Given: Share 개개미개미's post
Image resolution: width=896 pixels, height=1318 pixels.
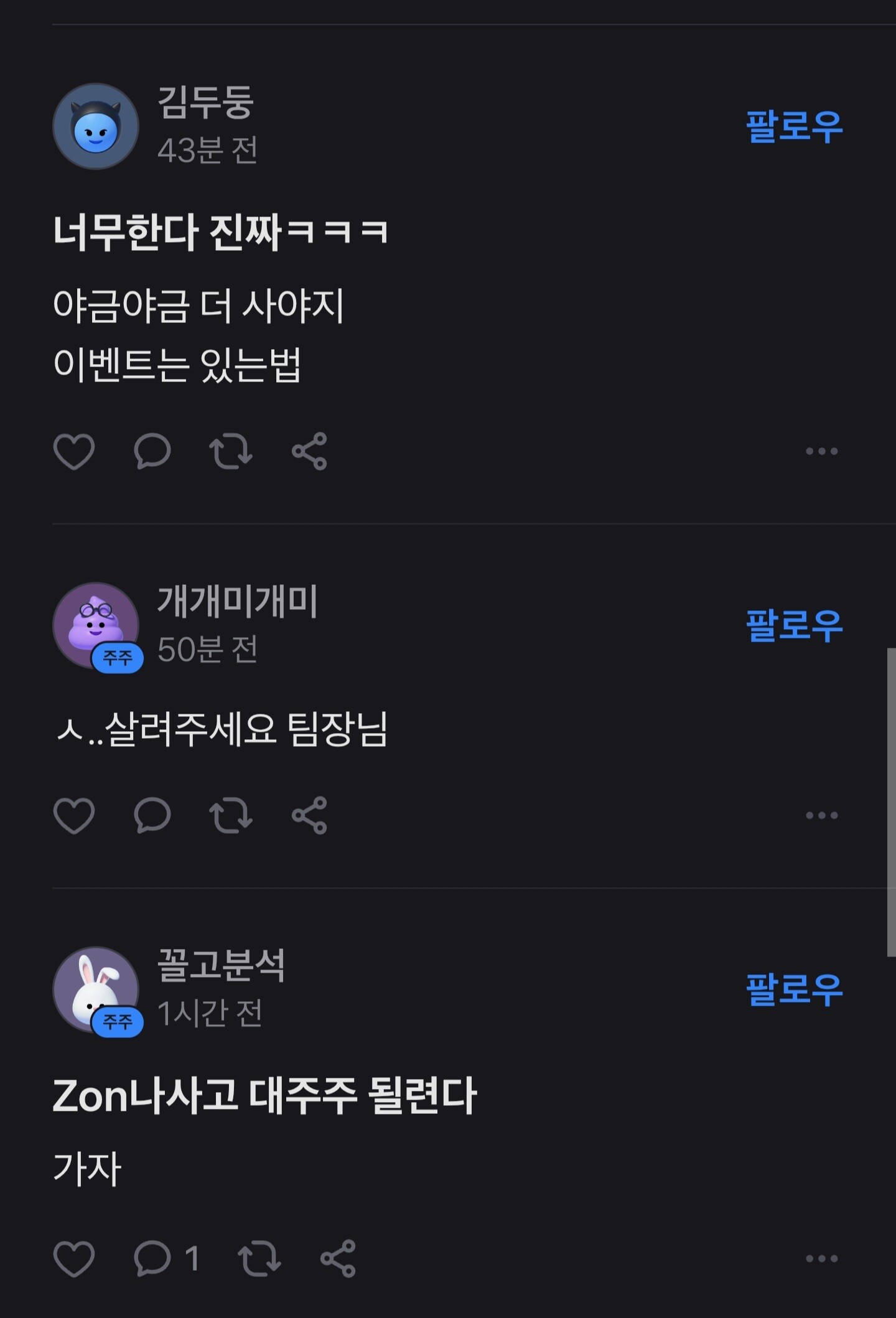Looking at the screenshot, I should pyautogui.click(x=309, y=815).
